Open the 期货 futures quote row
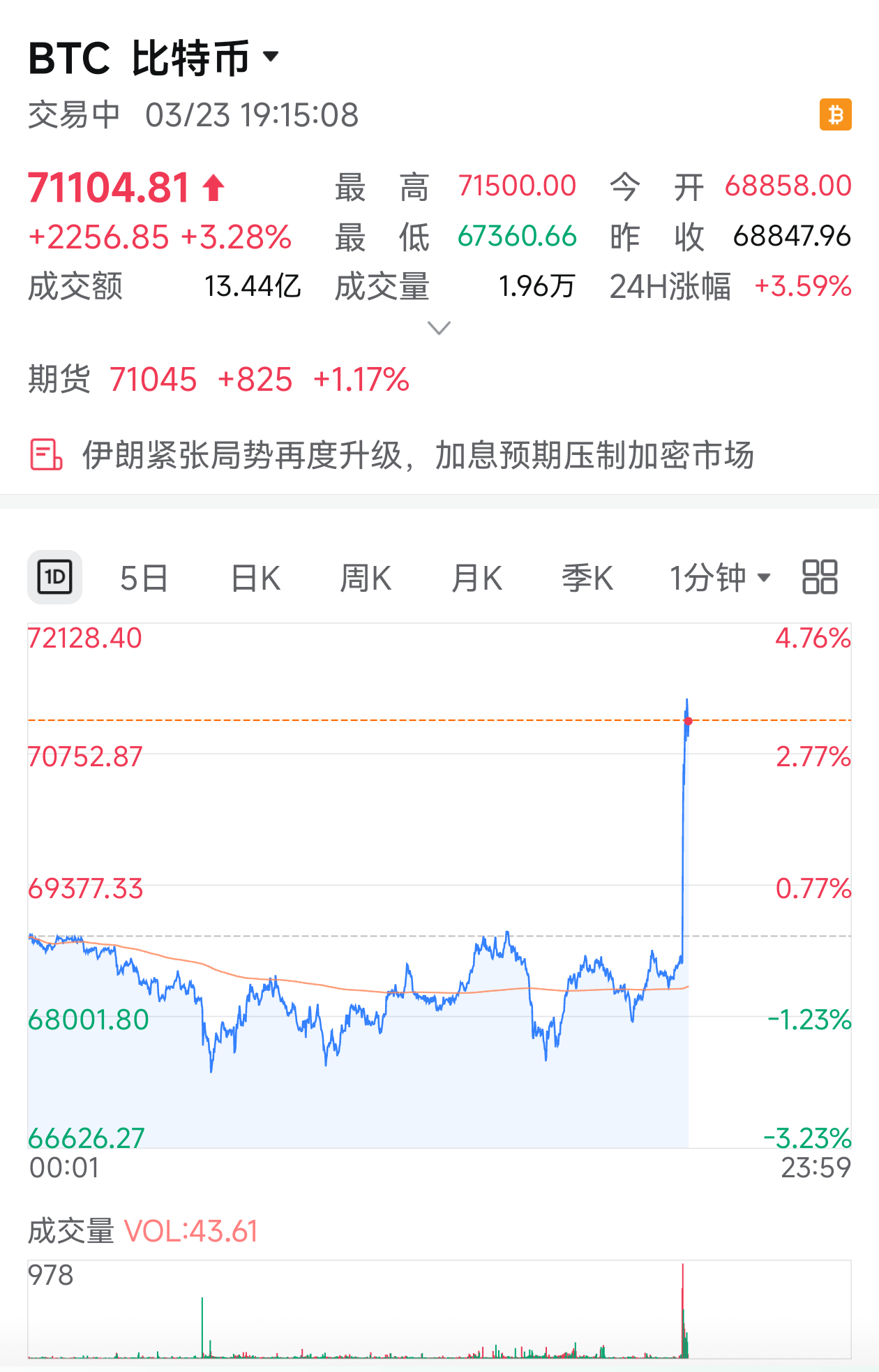This screenshot has height=1372, width=879. (218, 380)
